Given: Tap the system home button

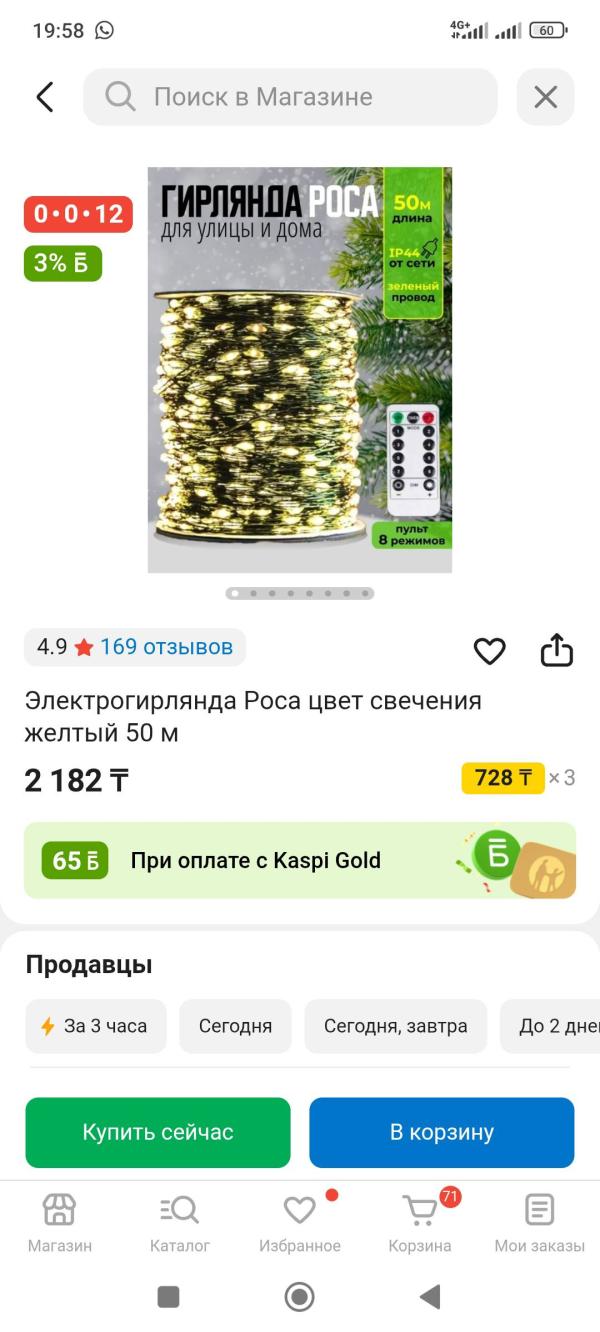Looking at the screenshot, I should tap(300, 1297).
